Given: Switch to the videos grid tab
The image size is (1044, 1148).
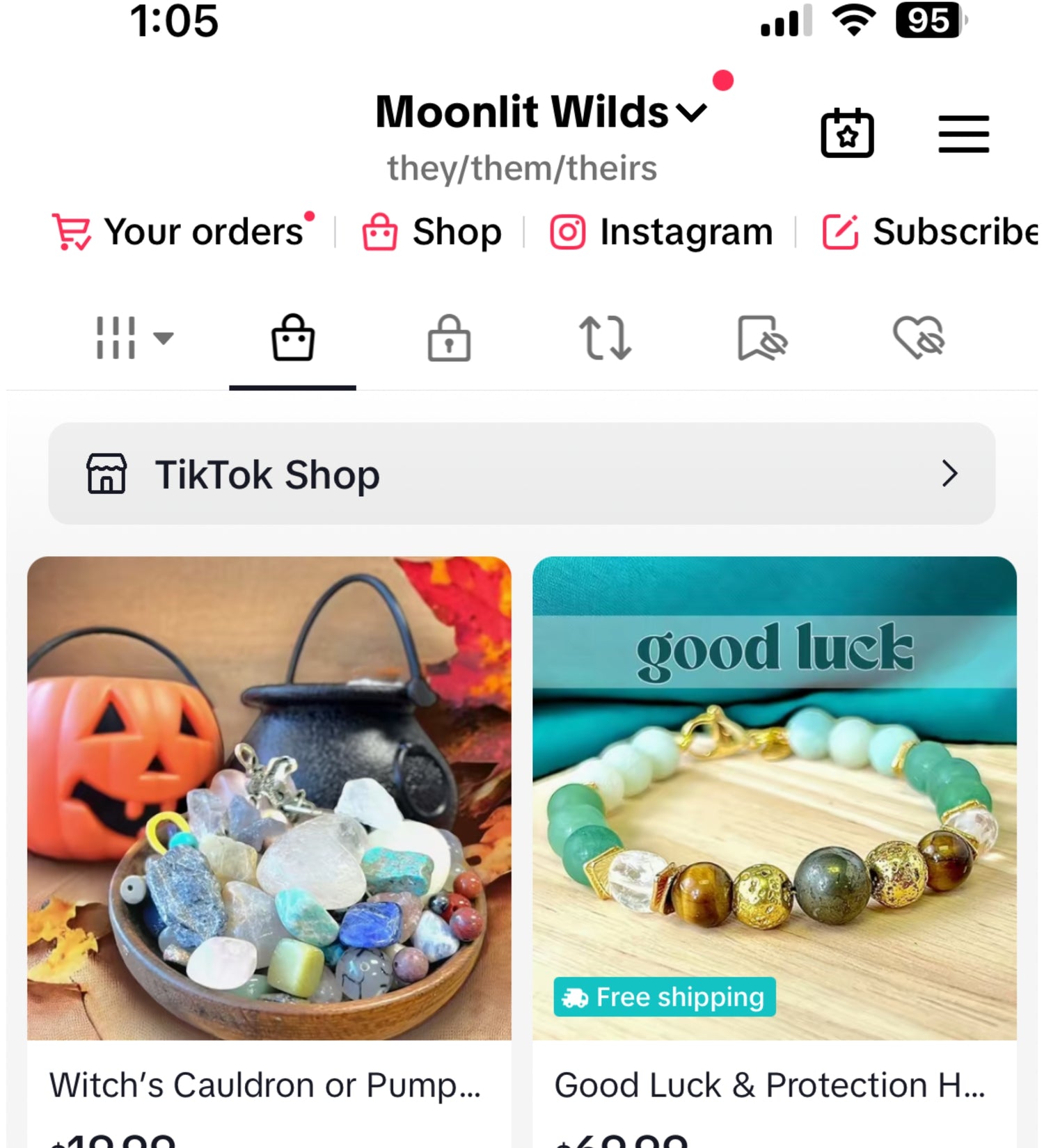Looking at the screenshot, I should [132, 339].
